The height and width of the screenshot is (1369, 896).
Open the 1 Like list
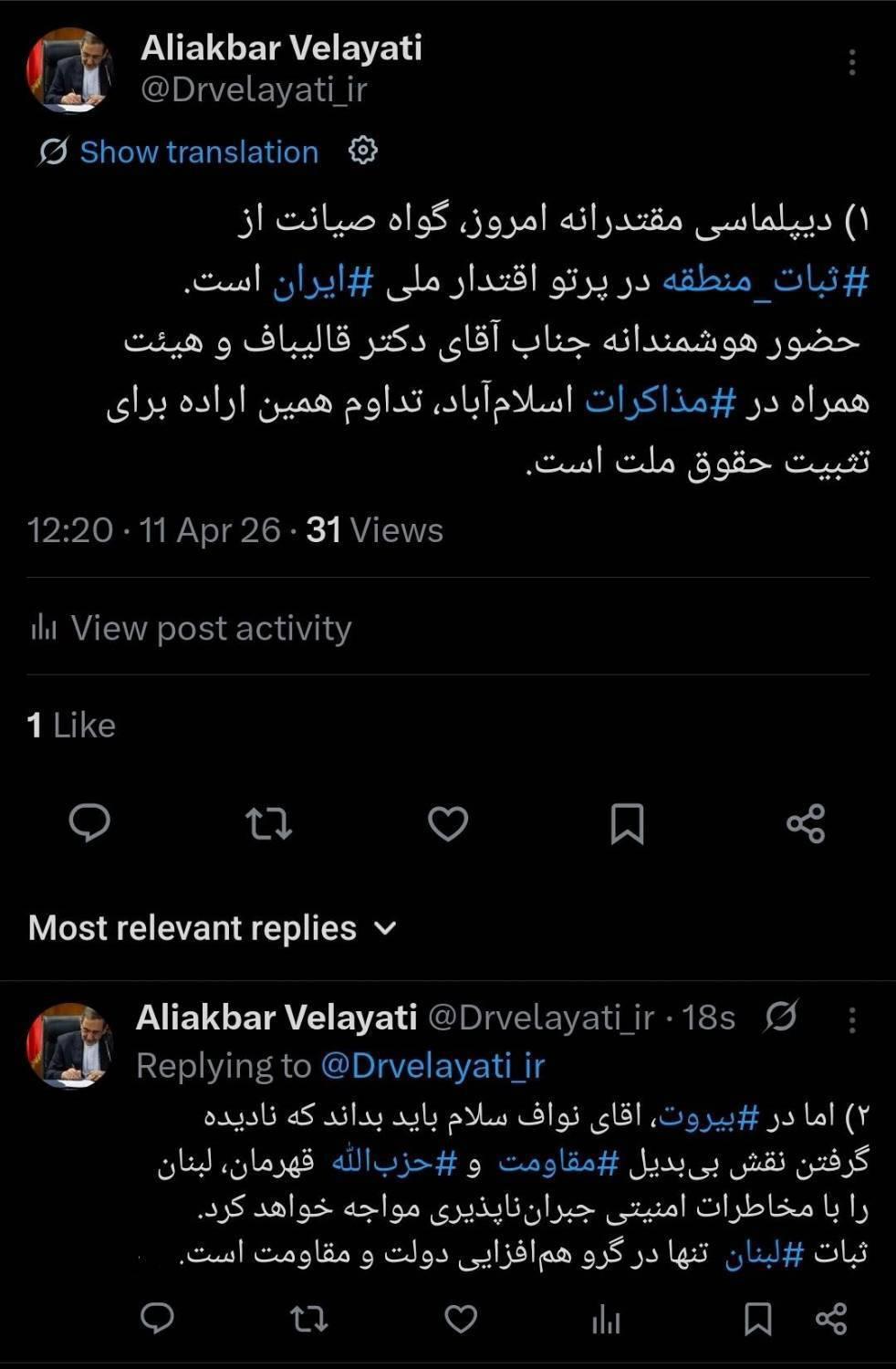(71, 726)
